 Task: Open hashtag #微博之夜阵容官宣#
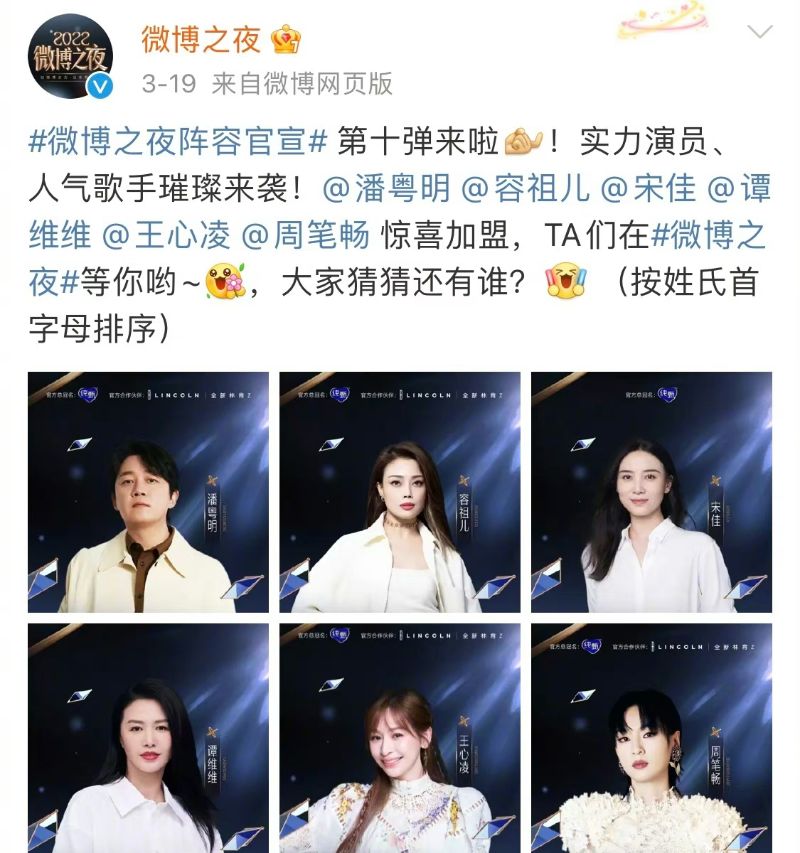(178, 141)
